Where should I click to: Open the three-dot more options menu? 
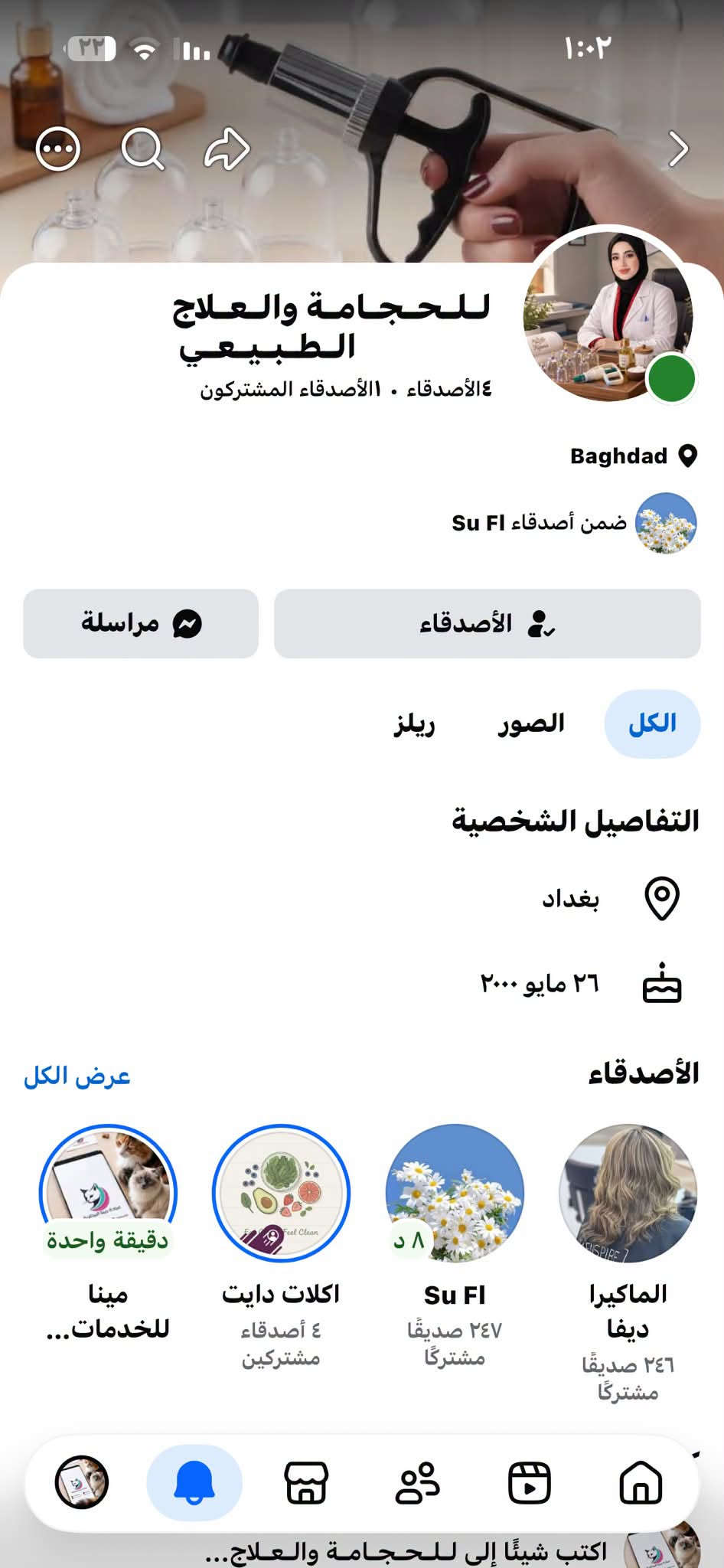pyautogui.click(x=58, y=149)
